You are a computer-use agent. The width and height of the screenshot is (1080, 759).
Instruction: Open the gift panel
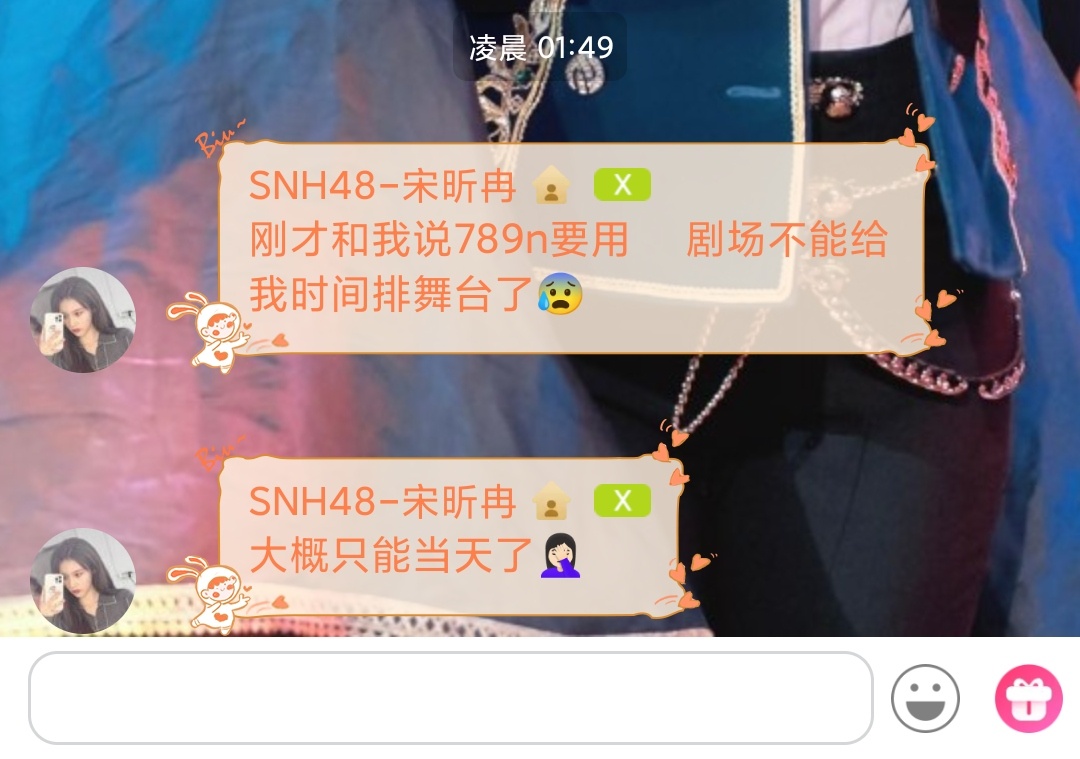click(x=1028, y=698)
